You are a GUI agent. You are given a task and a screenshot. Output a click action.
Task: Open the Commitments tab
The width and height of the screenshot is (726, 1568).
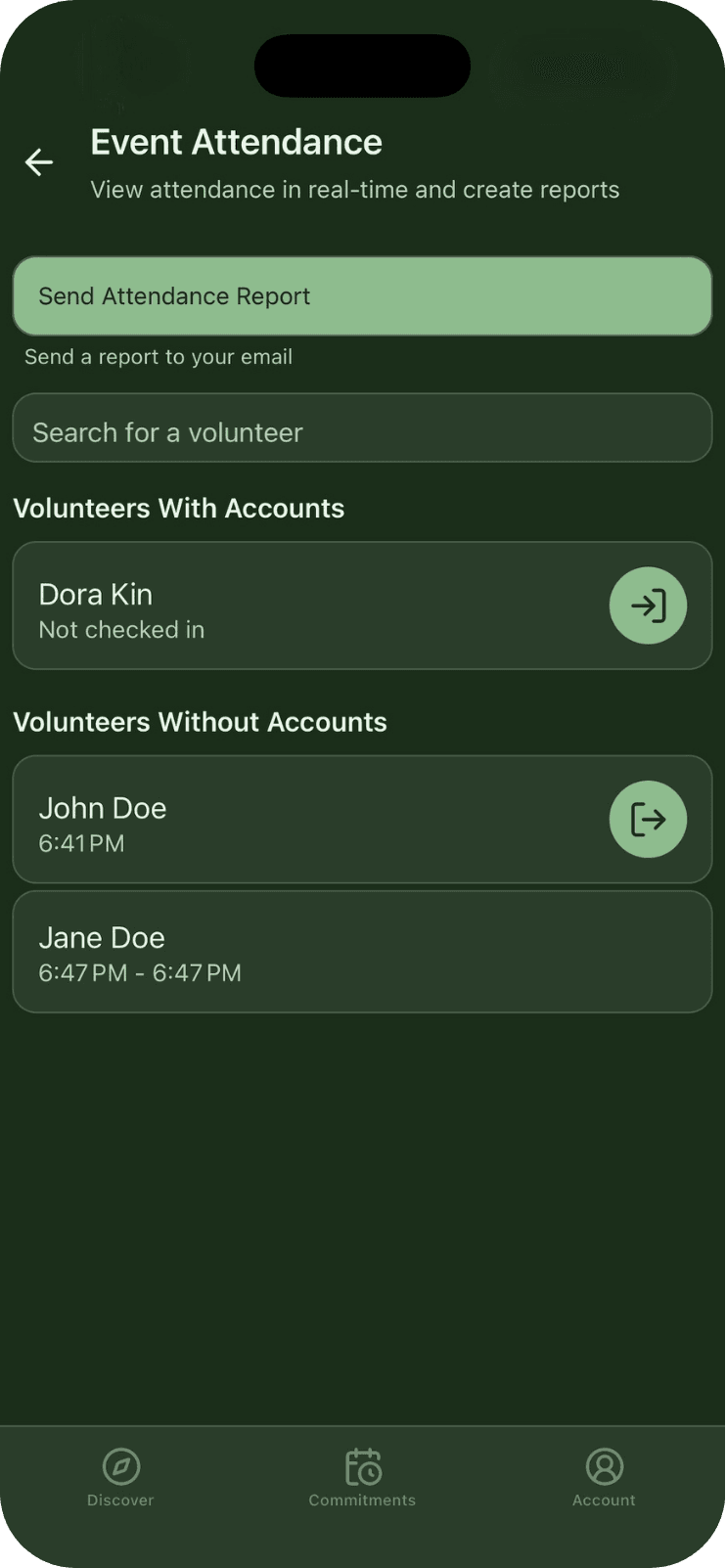pyautogui.click(x=362, y=1476)
